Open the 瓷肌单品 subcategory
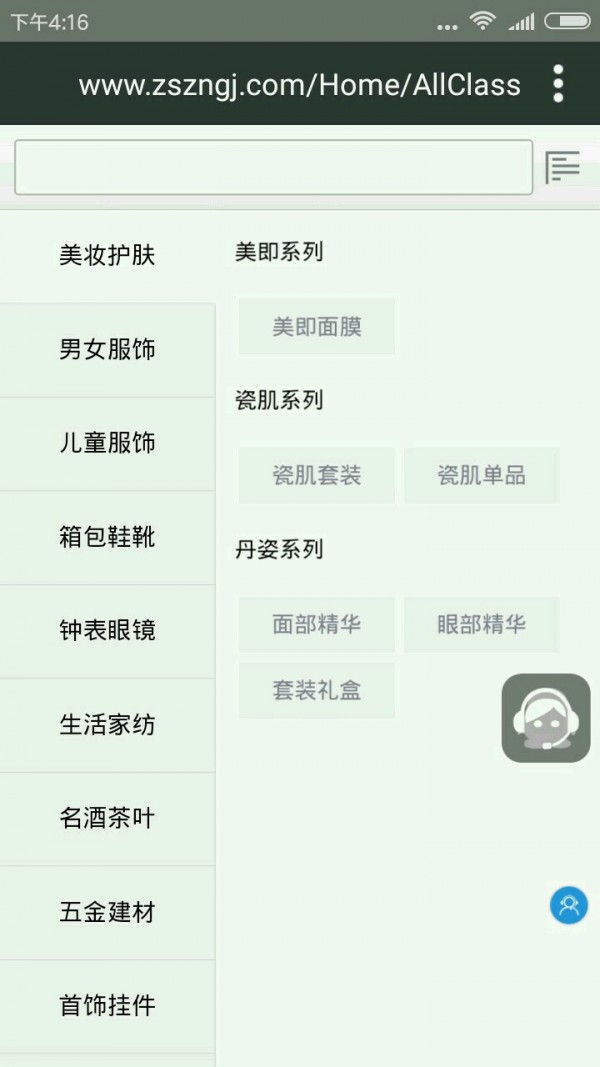600x1067 pixels. pyautogui.click(x=481, y=476)
